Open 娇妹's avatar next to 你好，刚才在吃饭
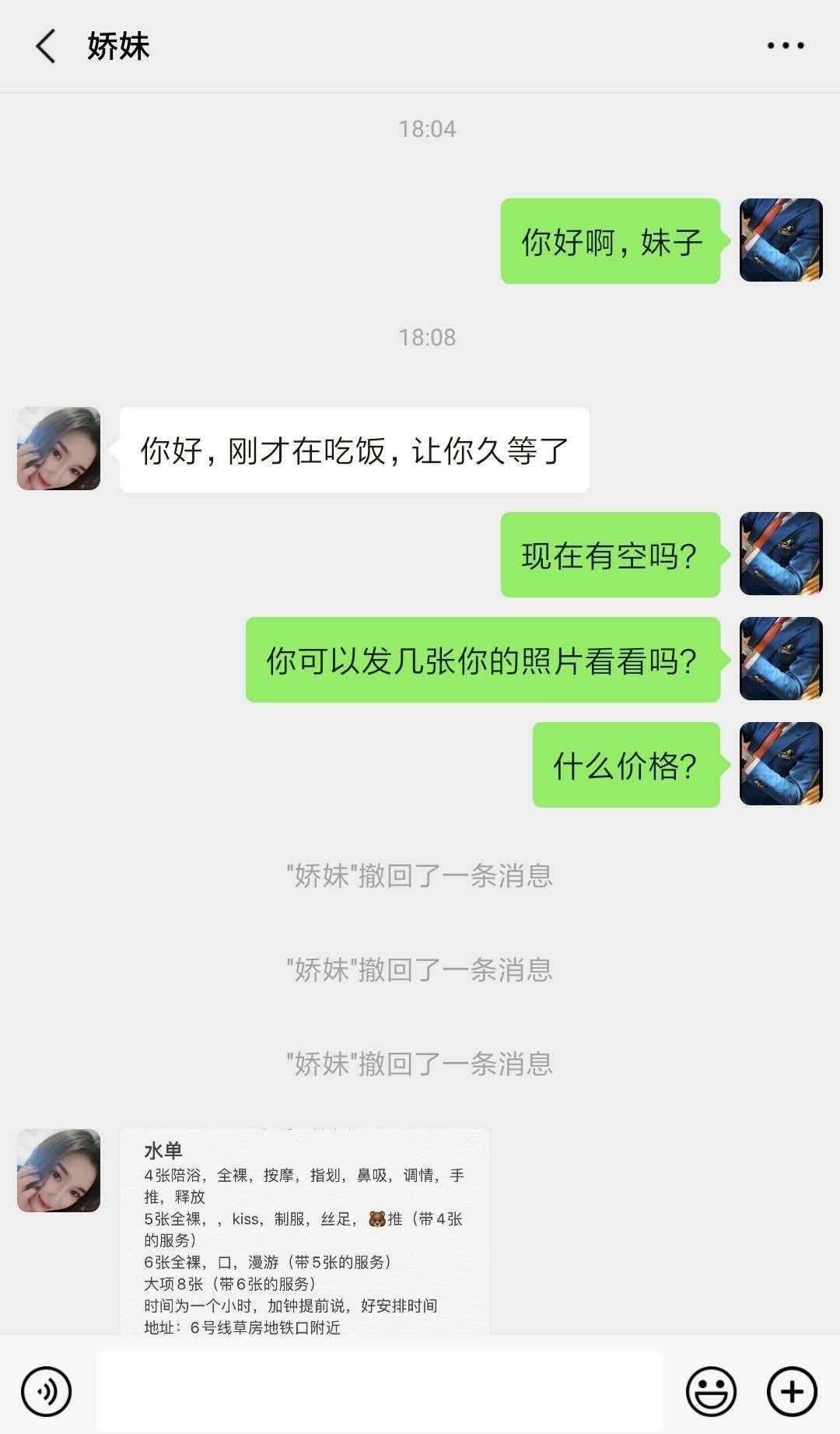The height and width of the screenshot is (1434, 840). [x=59, y=448]
